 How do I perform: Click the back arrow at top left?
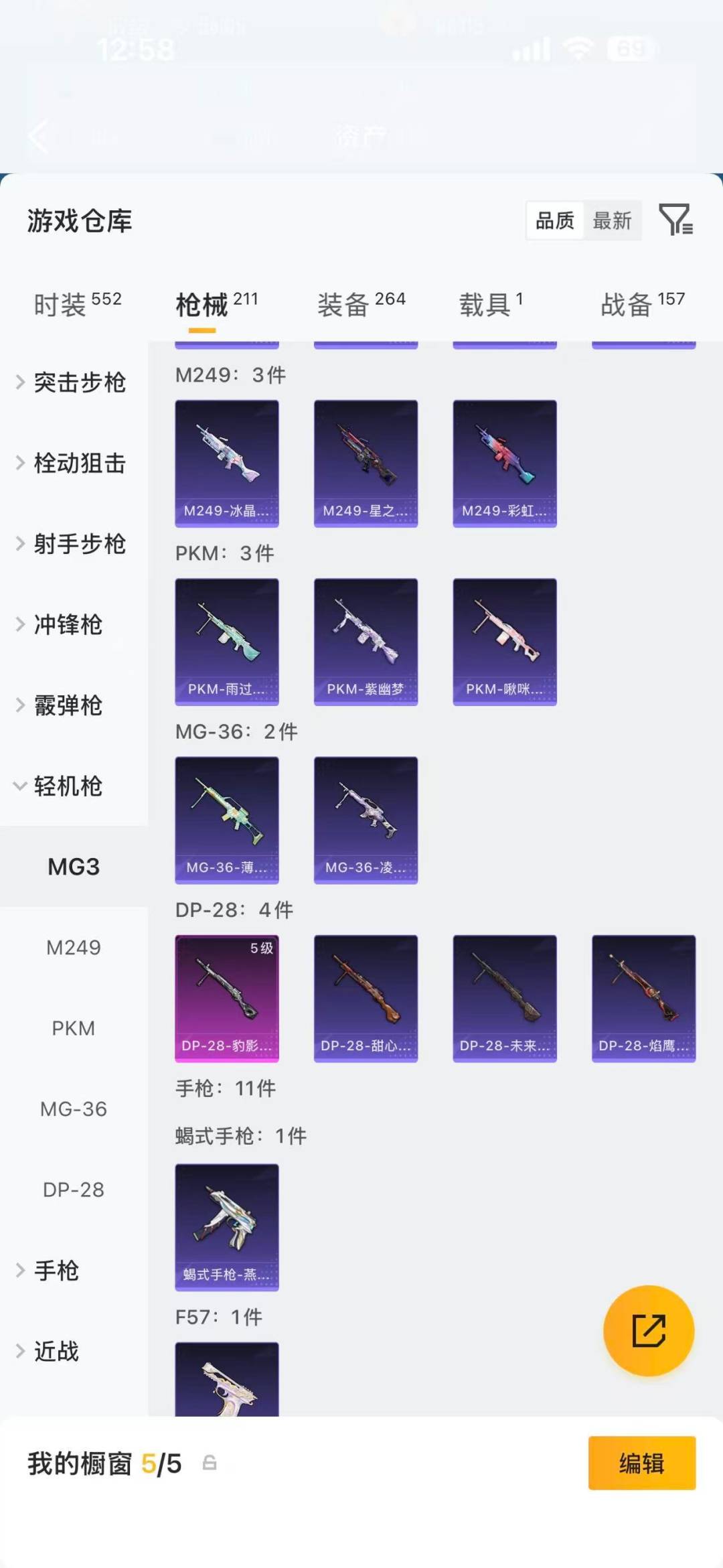coord(38,137)
